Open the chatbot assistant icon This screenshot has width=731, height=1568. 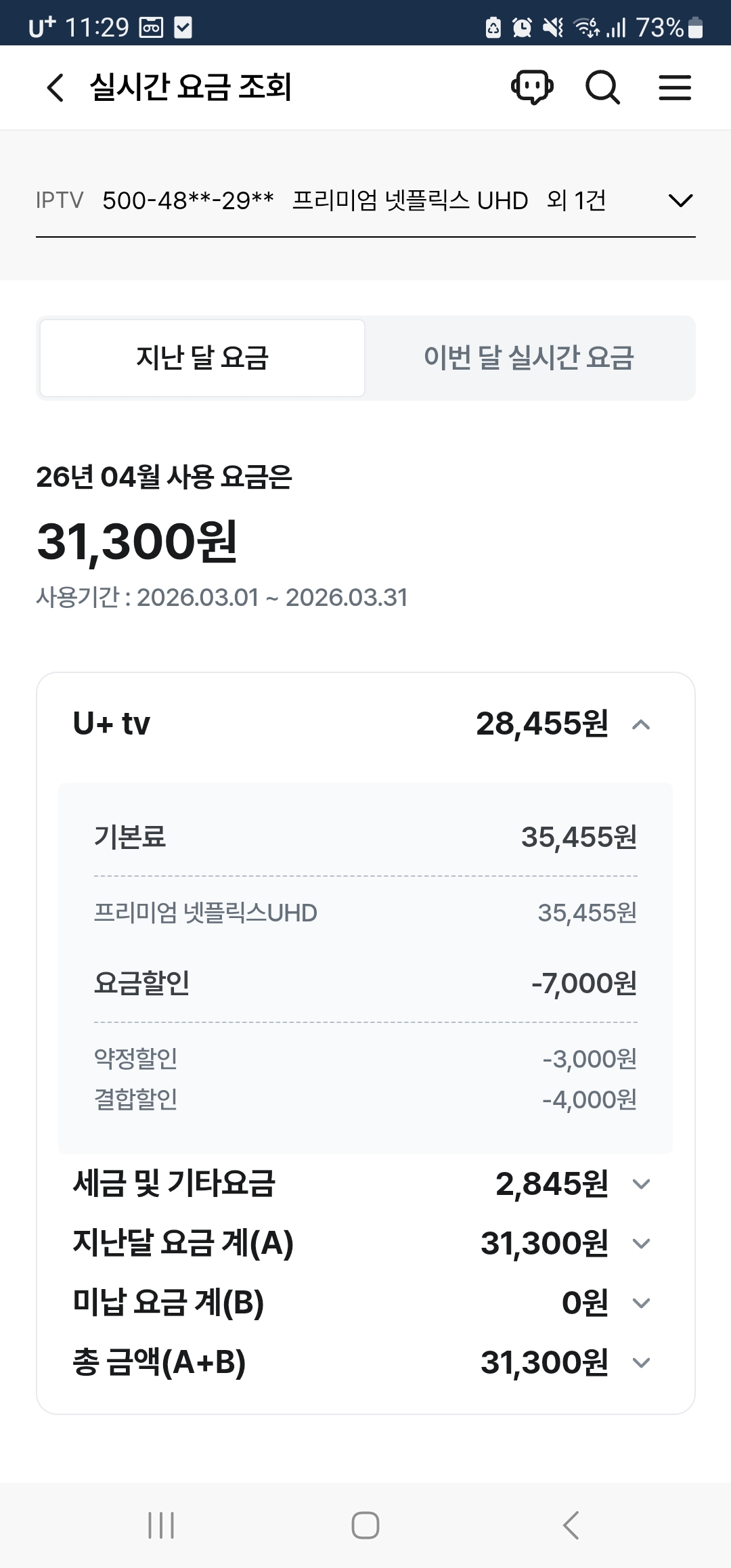coord(532,87)
